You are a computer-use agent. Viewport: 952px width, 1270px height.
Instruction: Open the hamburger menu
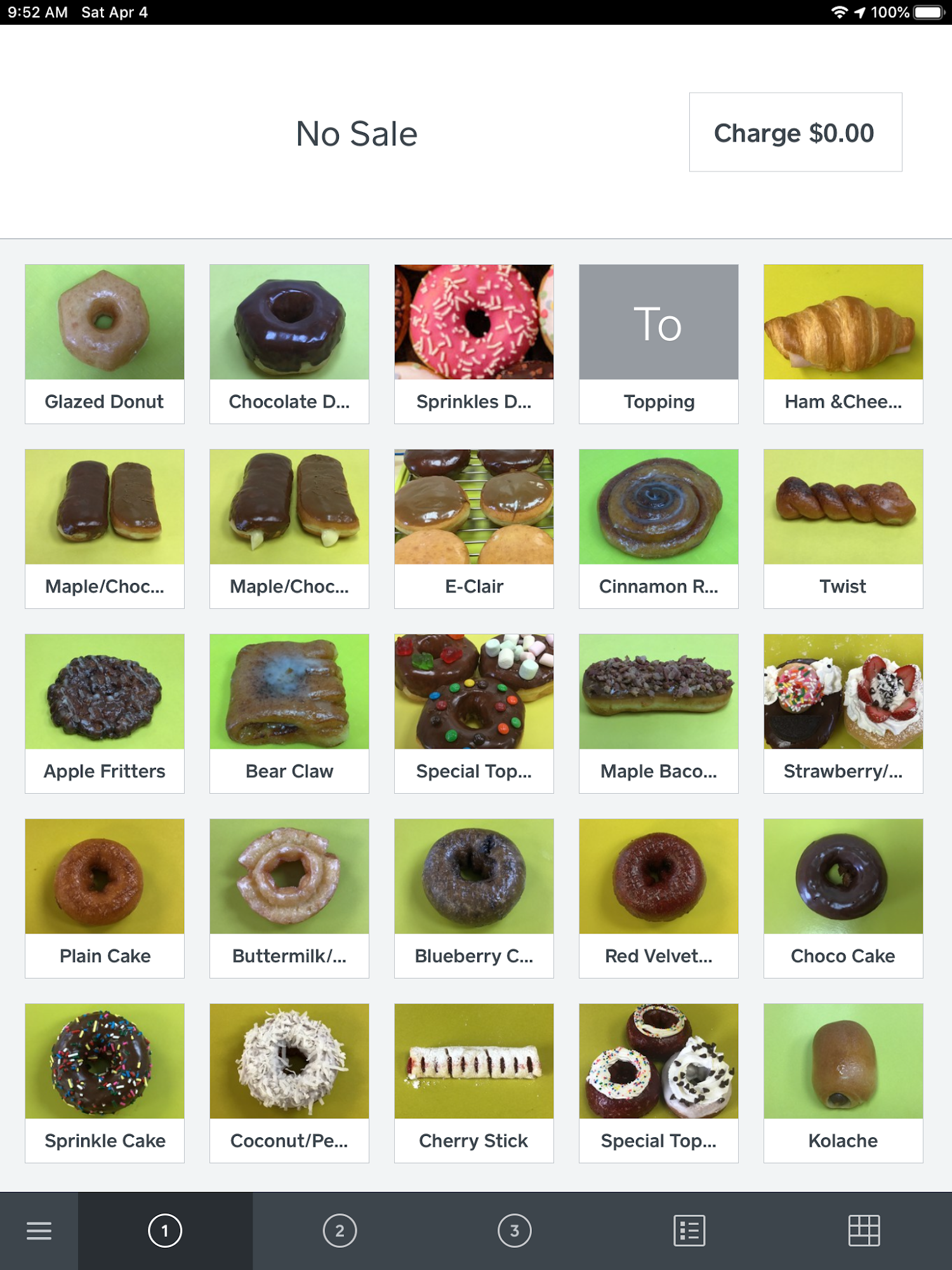click(x=39, y=1231)
